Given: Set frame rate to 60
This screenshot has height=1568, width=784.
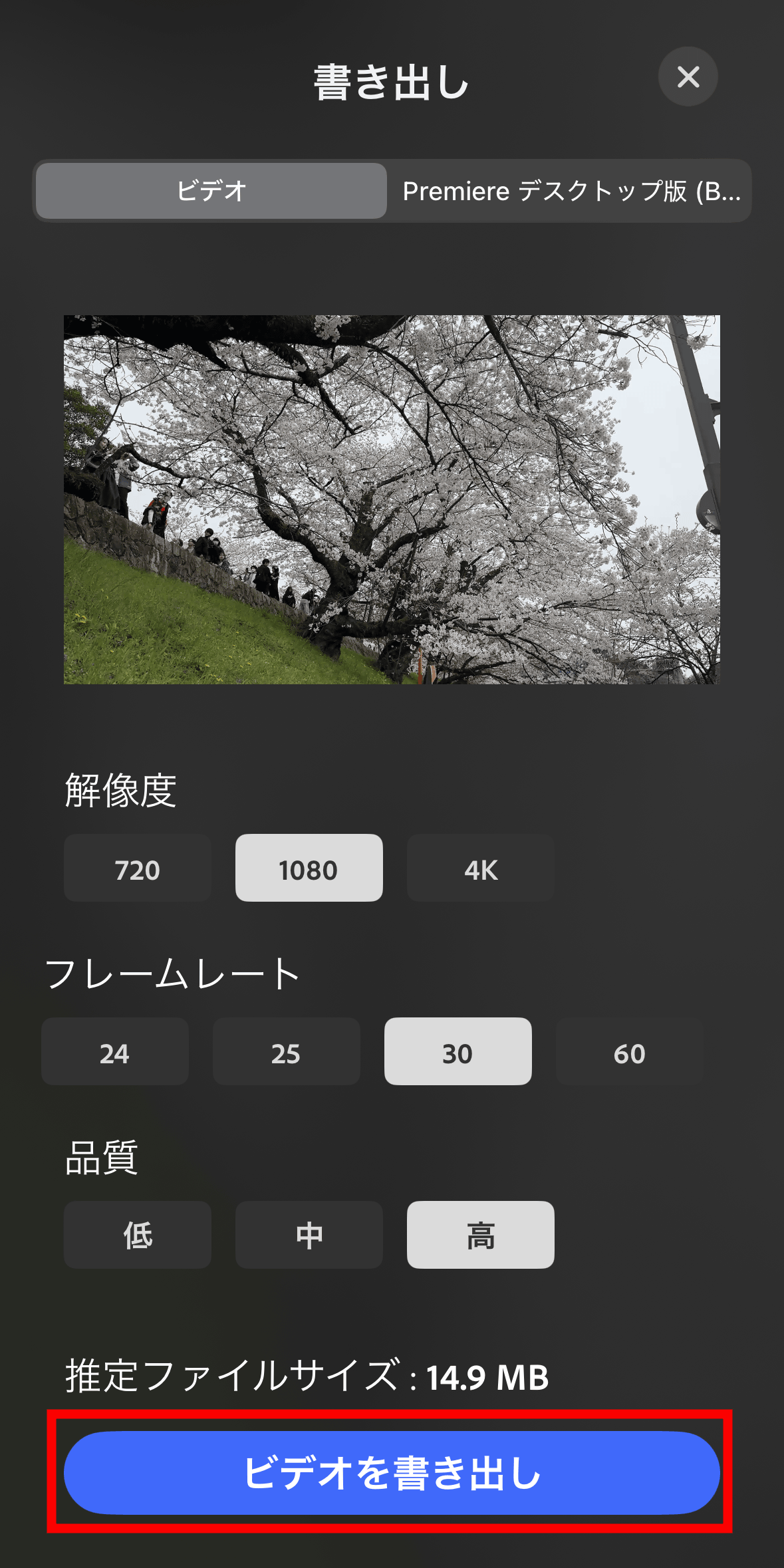Looking at the screenshot, I should click(x=629, y=1052).
